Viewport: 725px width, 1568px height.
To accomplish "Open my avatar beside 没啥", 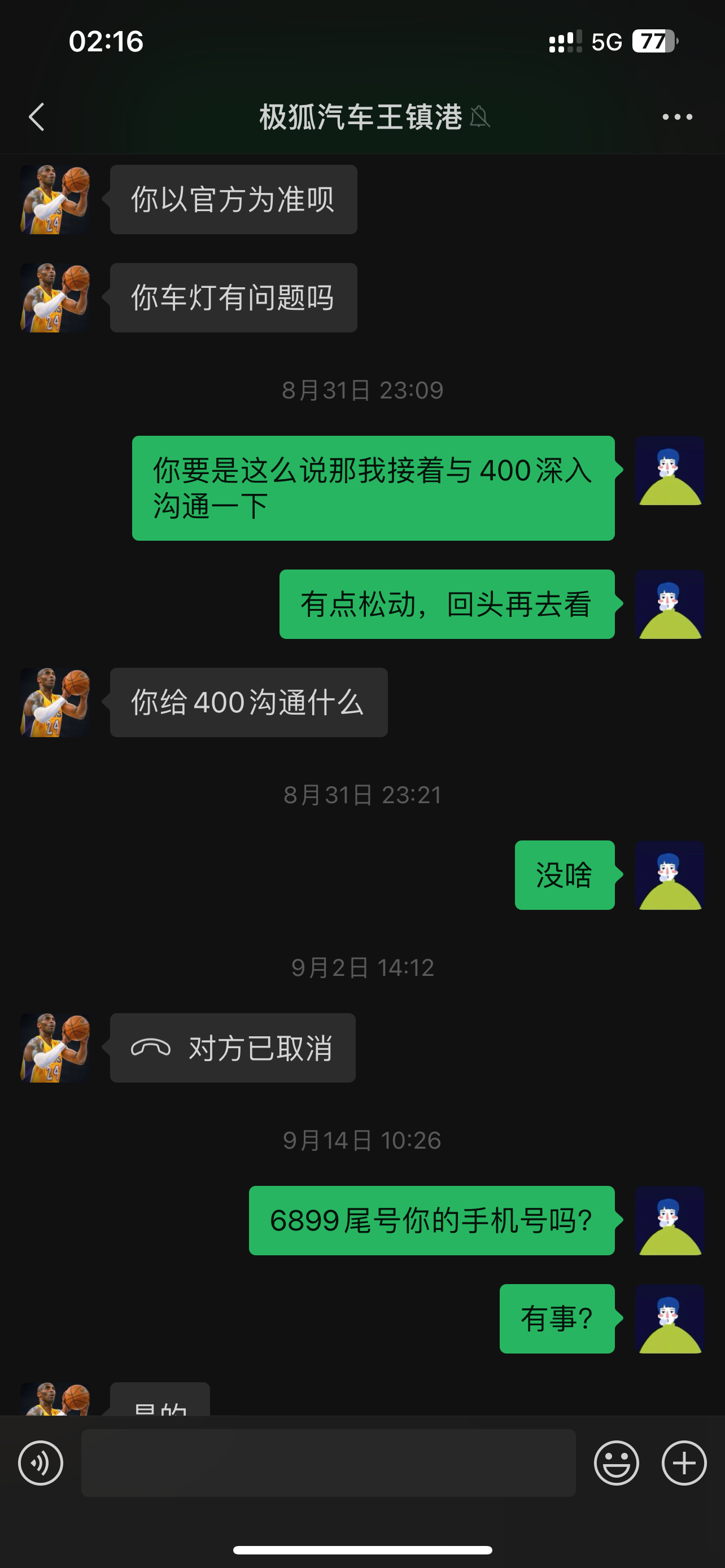I will pos(670,875).
